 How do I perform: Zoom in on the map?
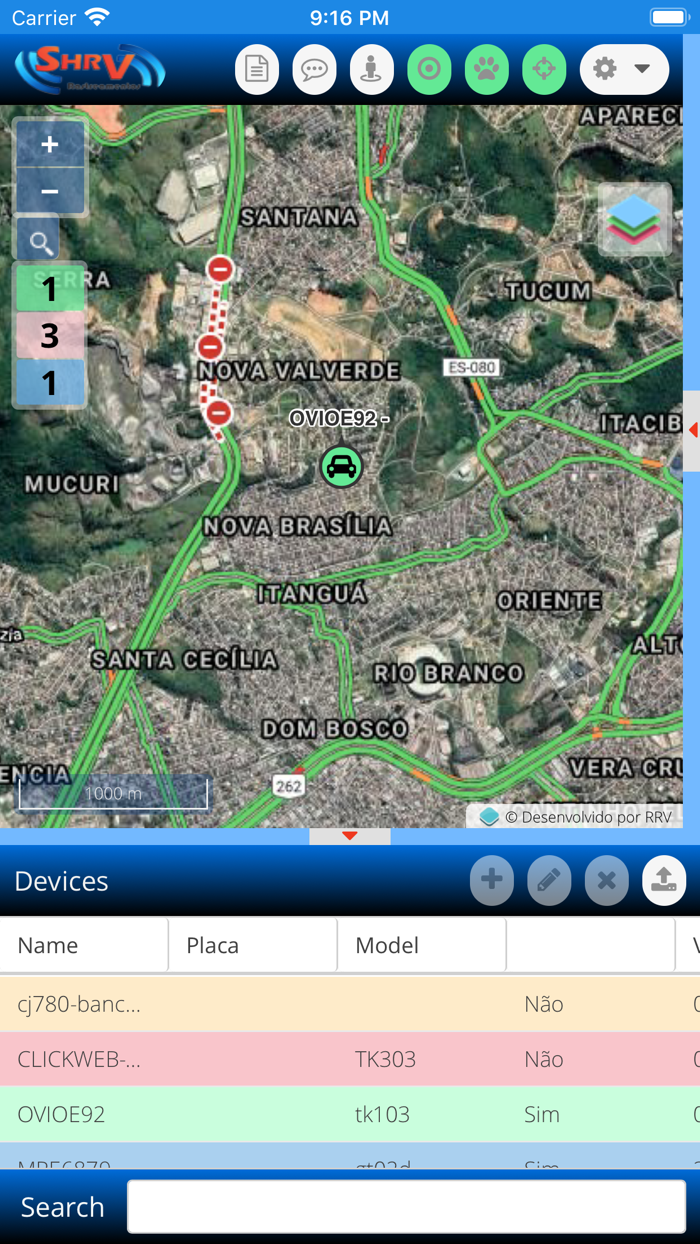point(49,145)
